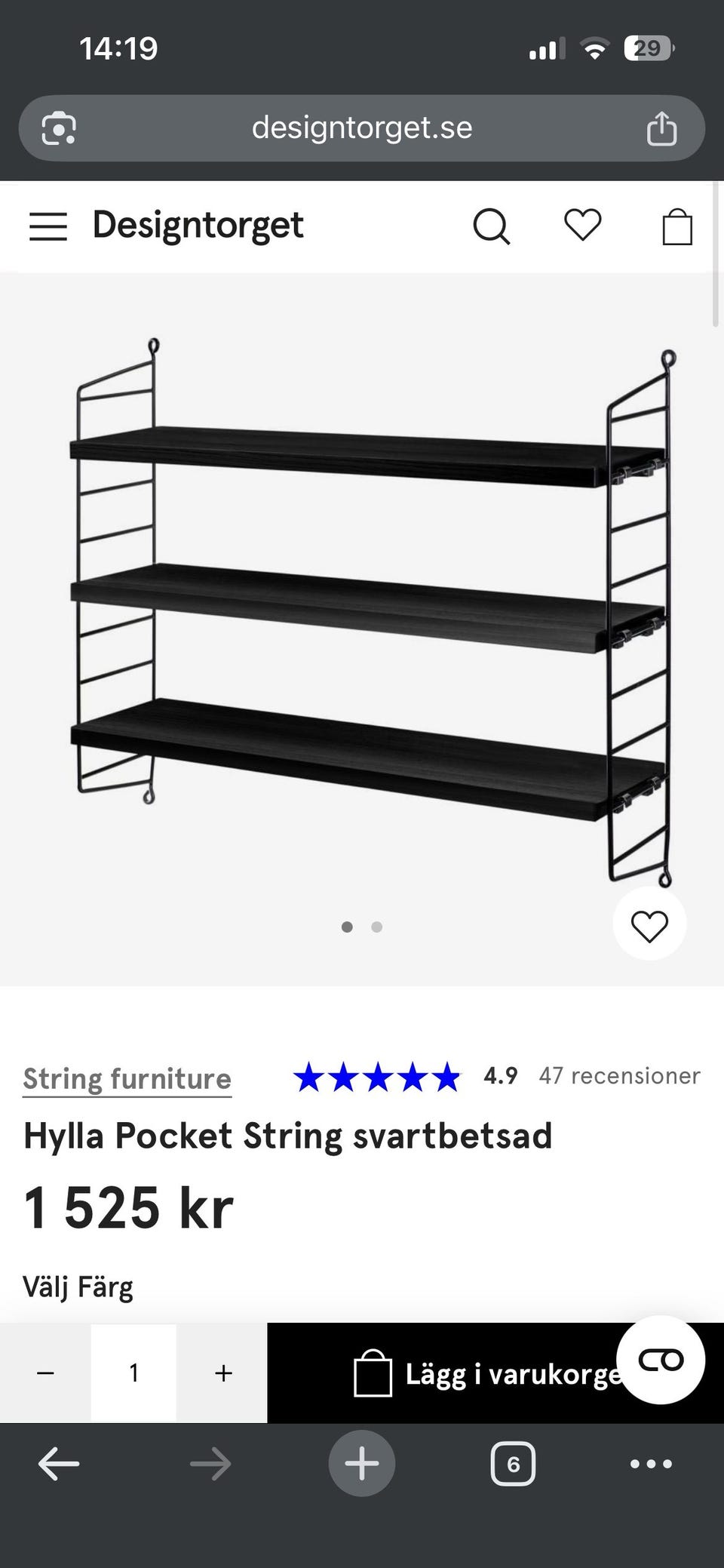Go back to the previous page

59,1465
